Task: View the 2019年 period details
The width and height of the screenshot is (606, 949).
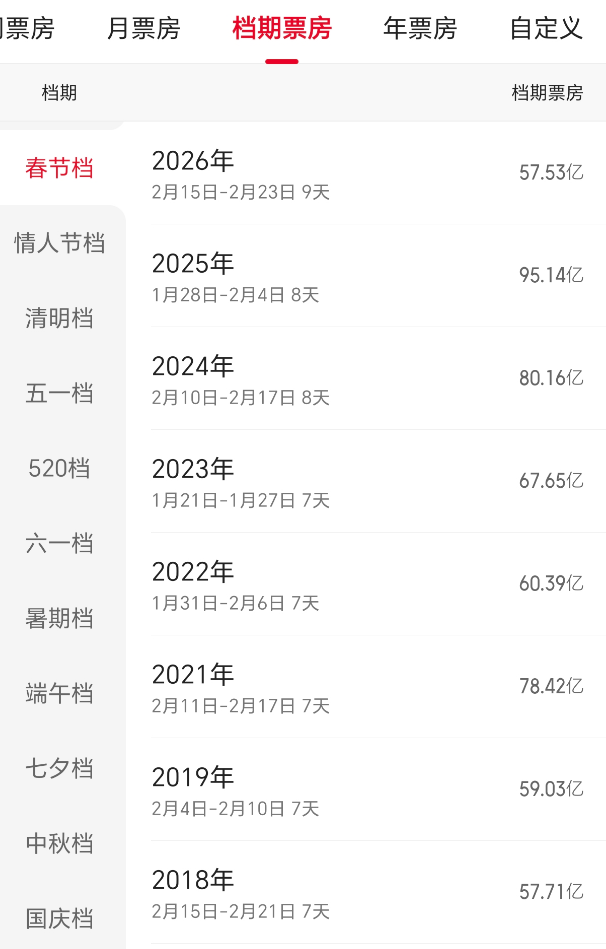Action: [x=366, y=789]
